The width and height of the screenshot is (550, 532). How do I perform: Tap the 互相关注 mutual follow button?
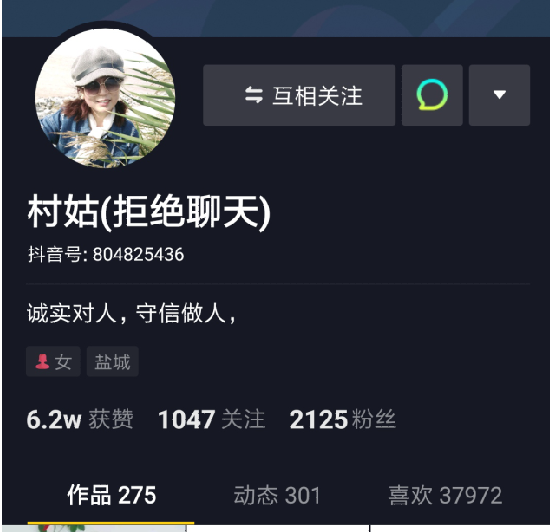tap(299, 95)
